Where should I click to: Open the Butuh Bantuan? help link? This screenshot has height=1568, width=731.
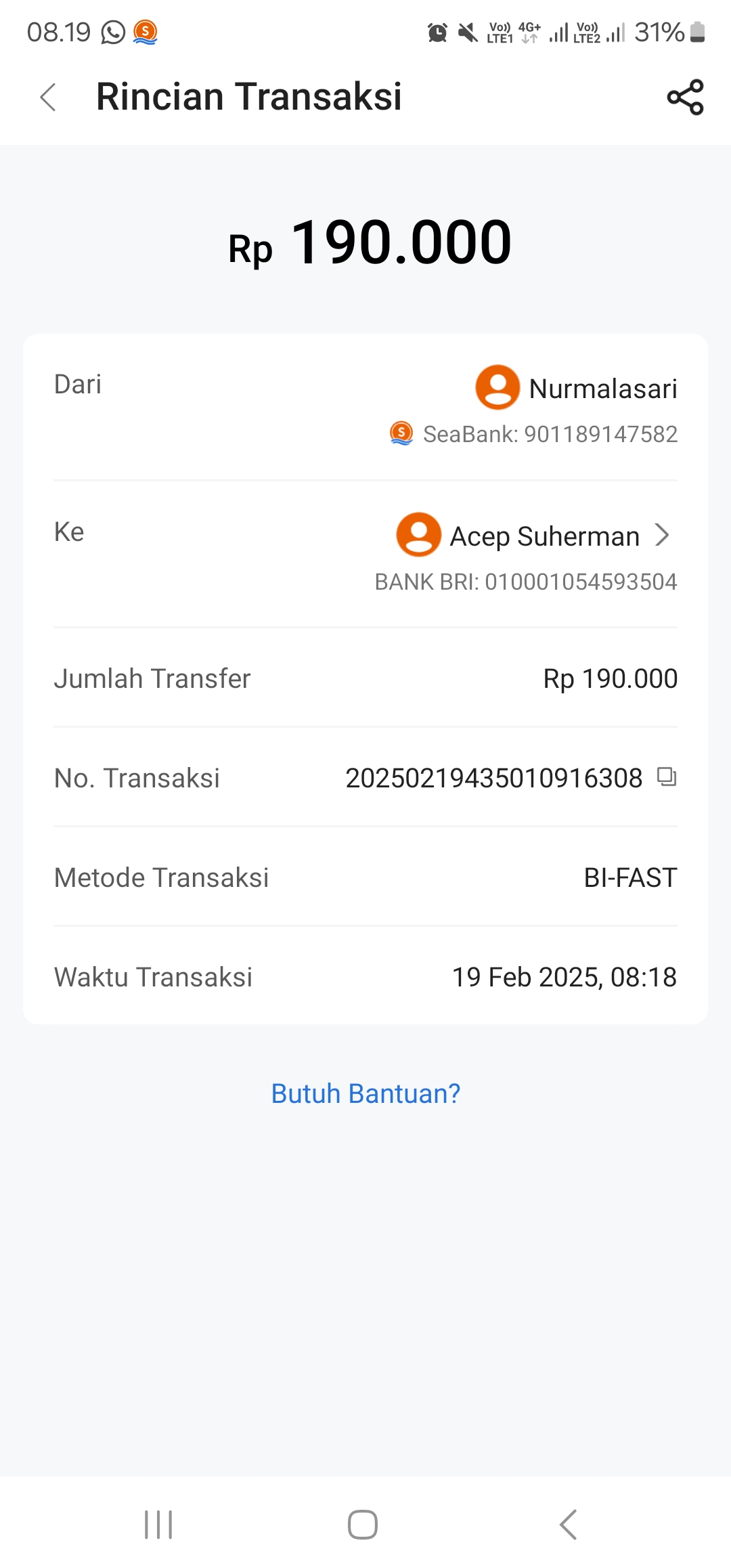[365, 1093]
